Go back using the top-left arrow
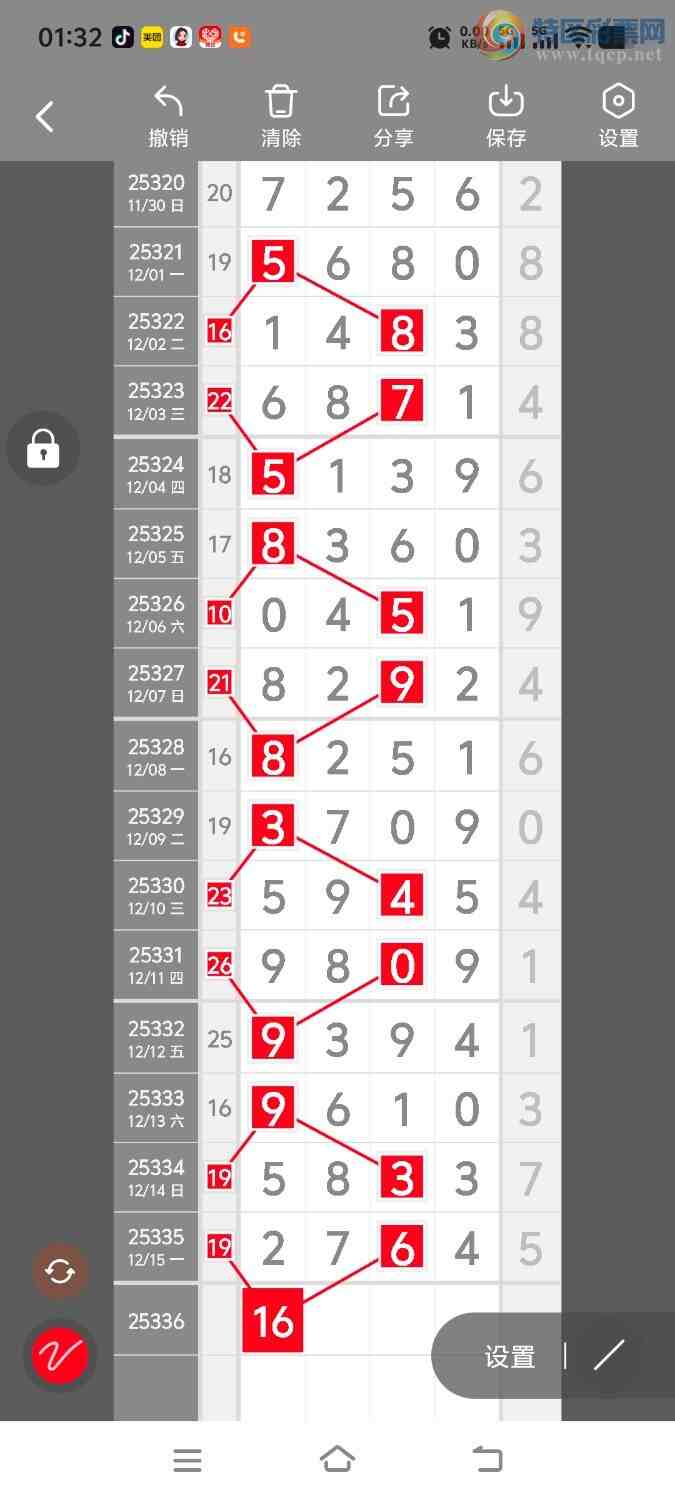Viewport: 675px width, 1500px height. point(44,117)
